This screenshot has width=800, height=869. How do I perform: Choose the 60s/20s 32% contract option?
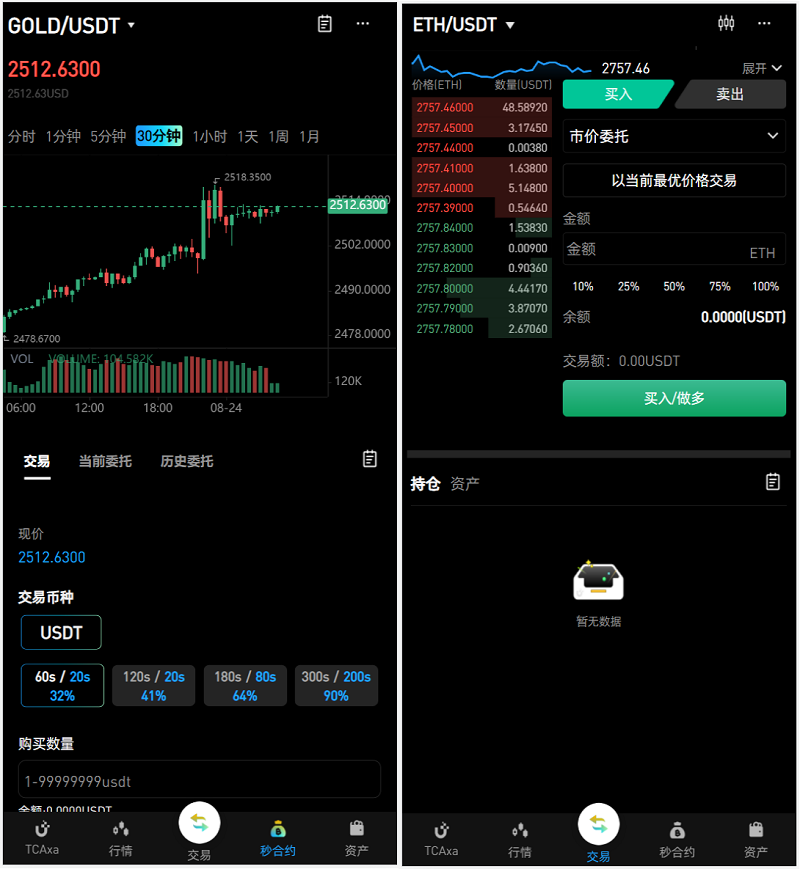[x=62, y=685]
